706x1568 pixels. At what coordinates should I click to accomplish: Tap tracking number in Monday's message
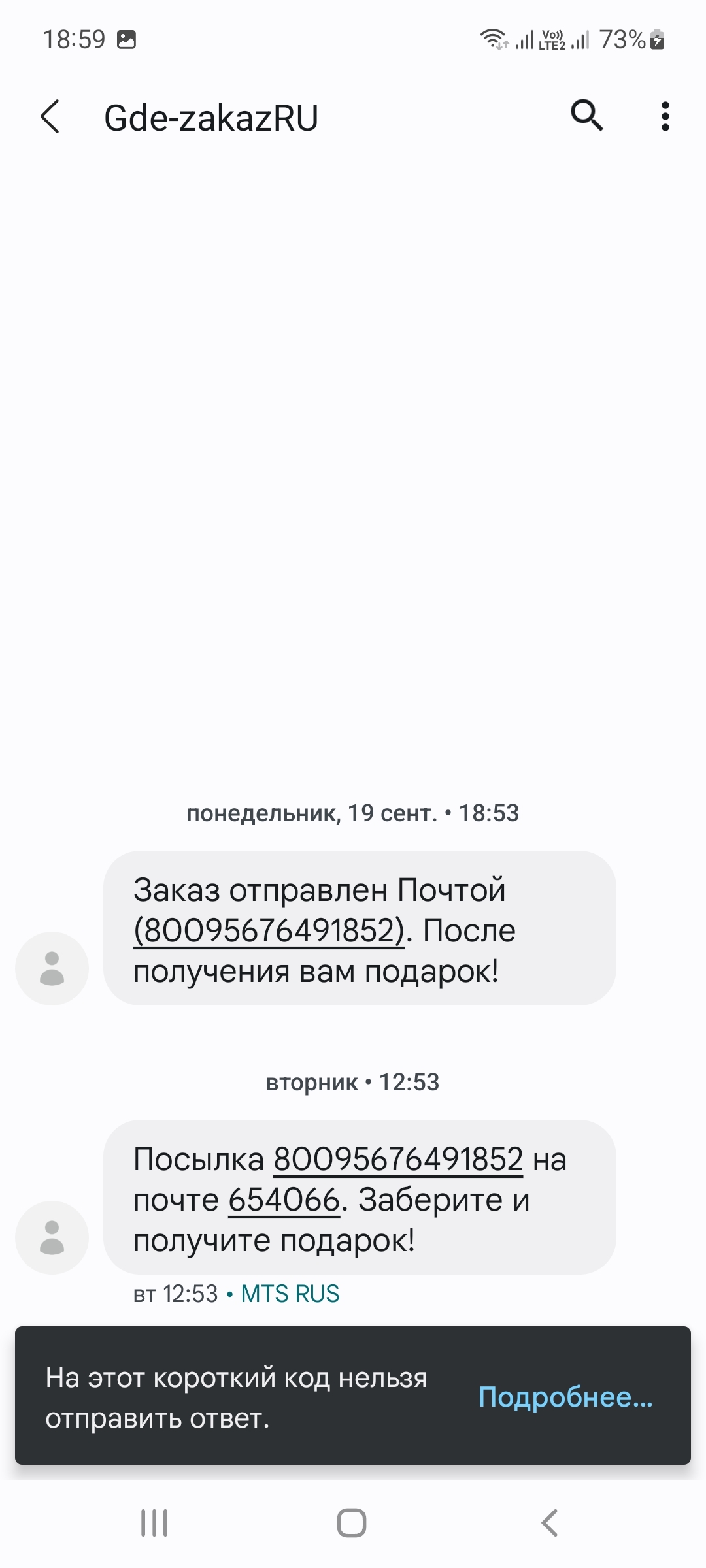tap(269, 930)
